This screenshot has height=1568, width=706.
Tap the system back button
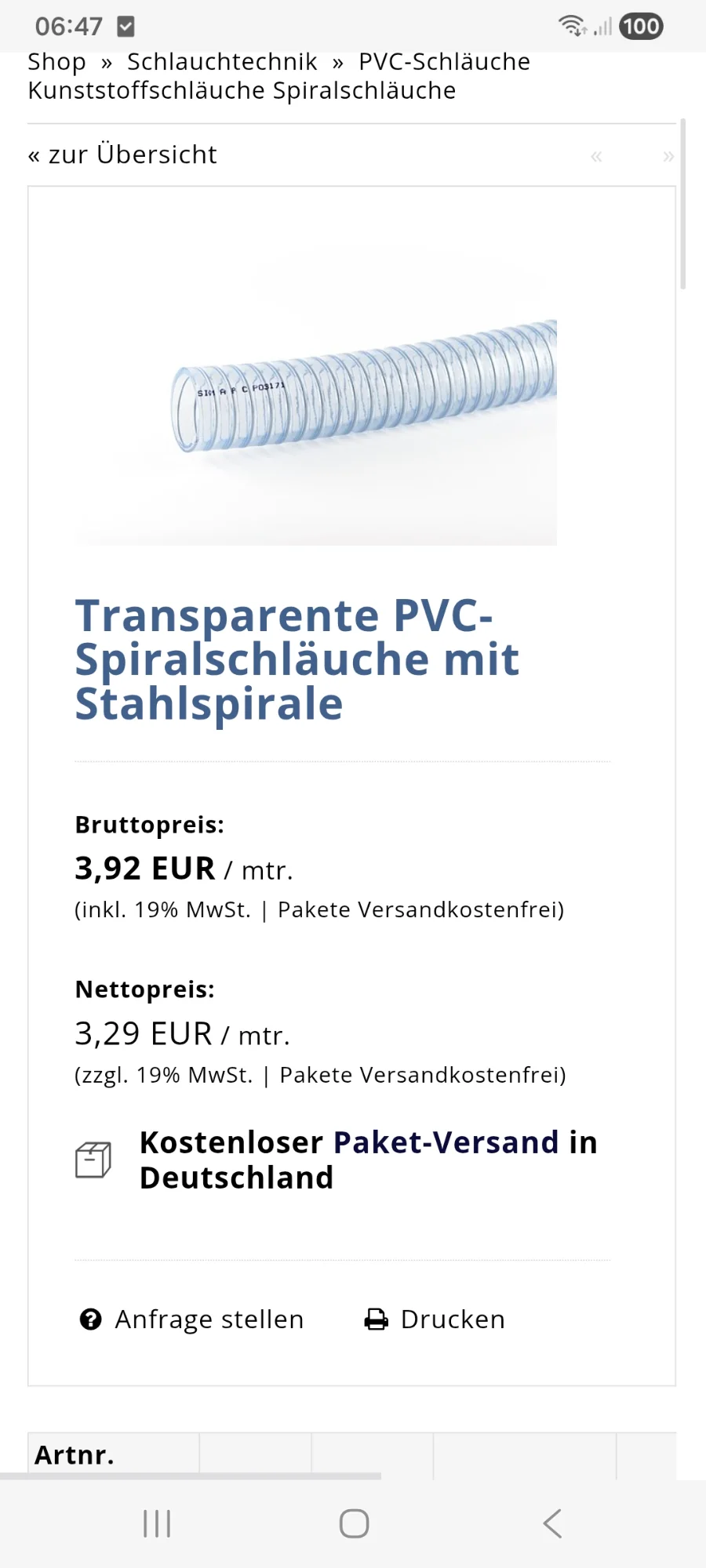(x=552, y=1523)
